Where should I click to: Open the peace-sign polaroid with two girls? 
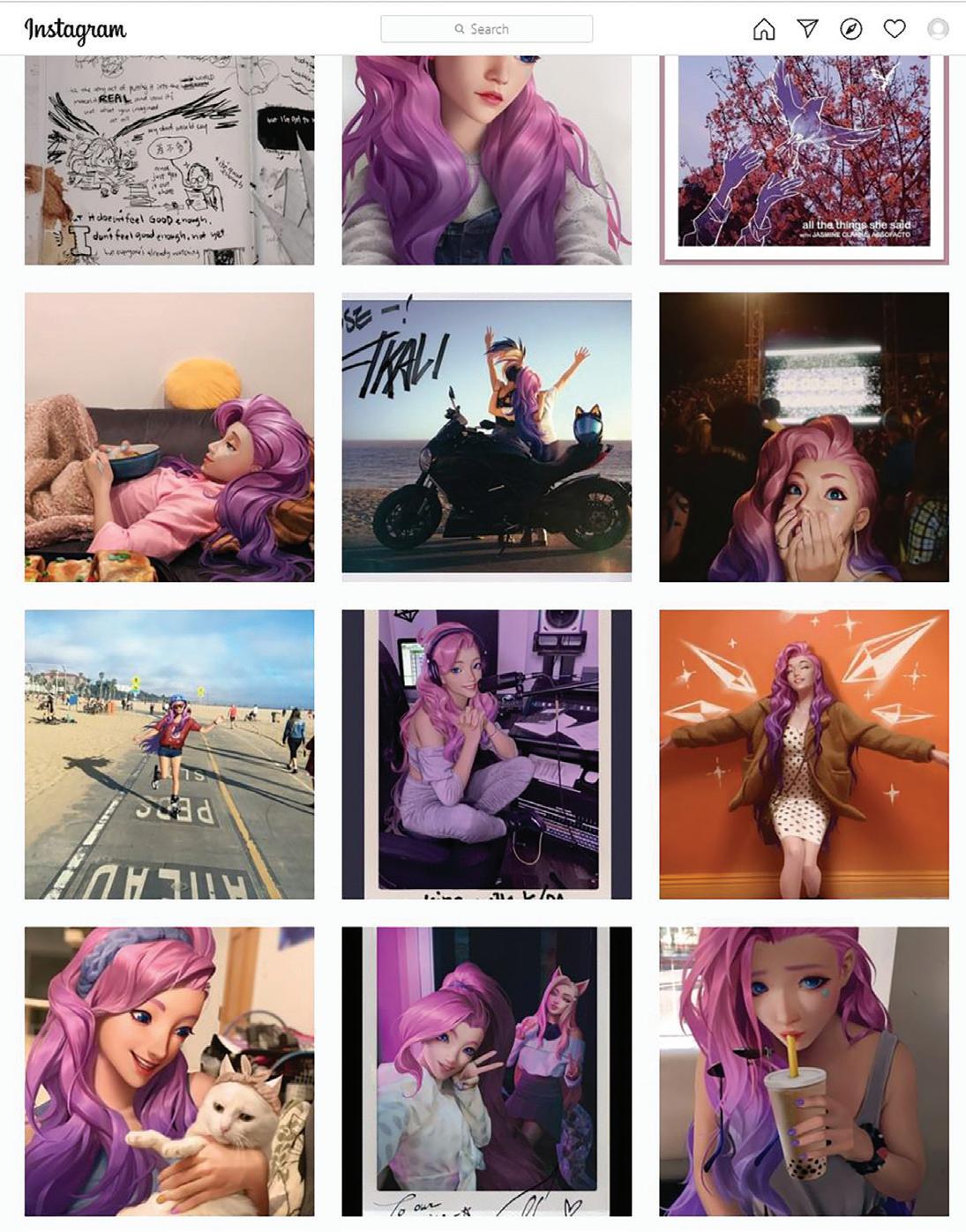click(486, 1071)
